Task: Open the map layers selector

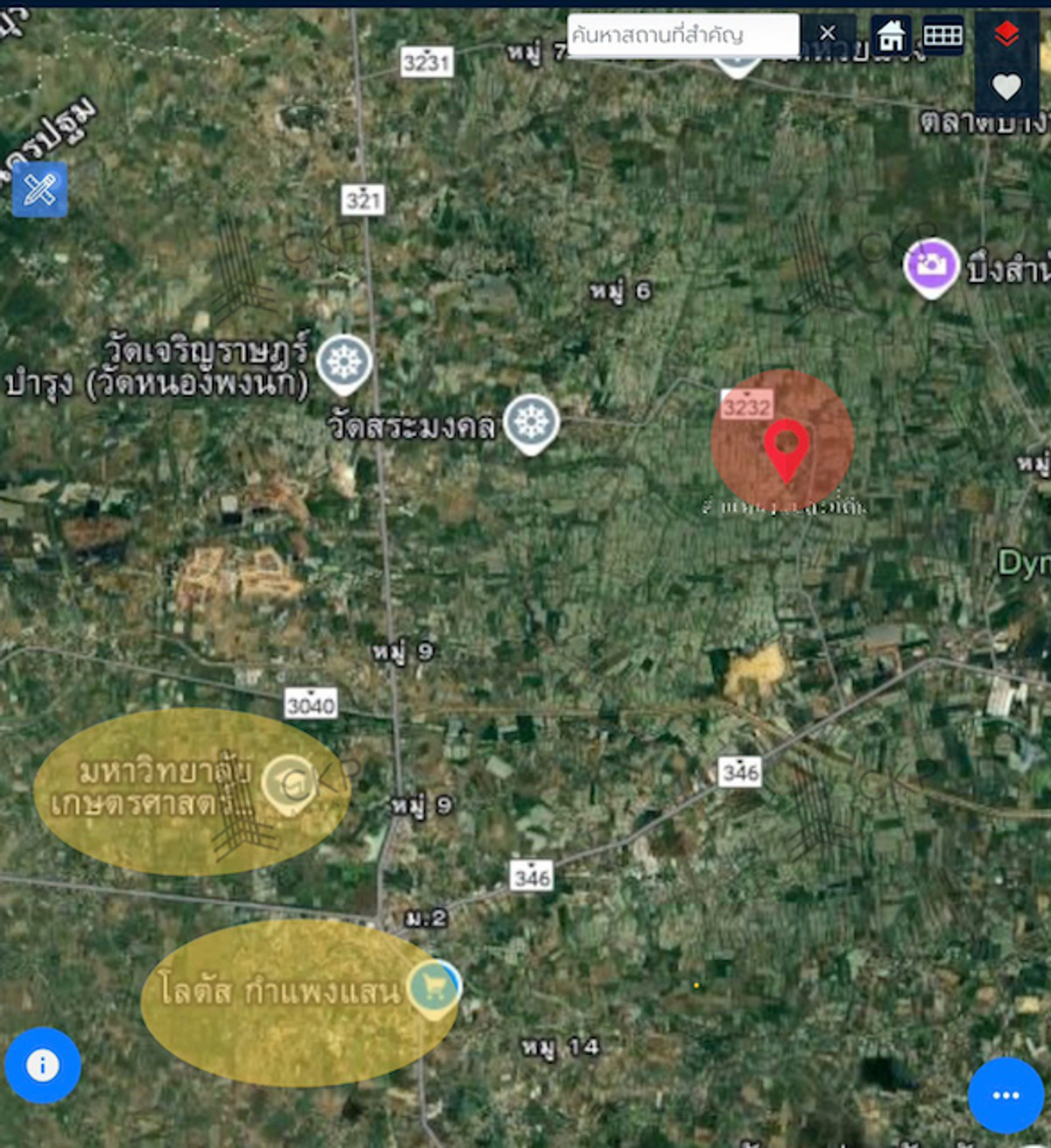Action: 1006,35
